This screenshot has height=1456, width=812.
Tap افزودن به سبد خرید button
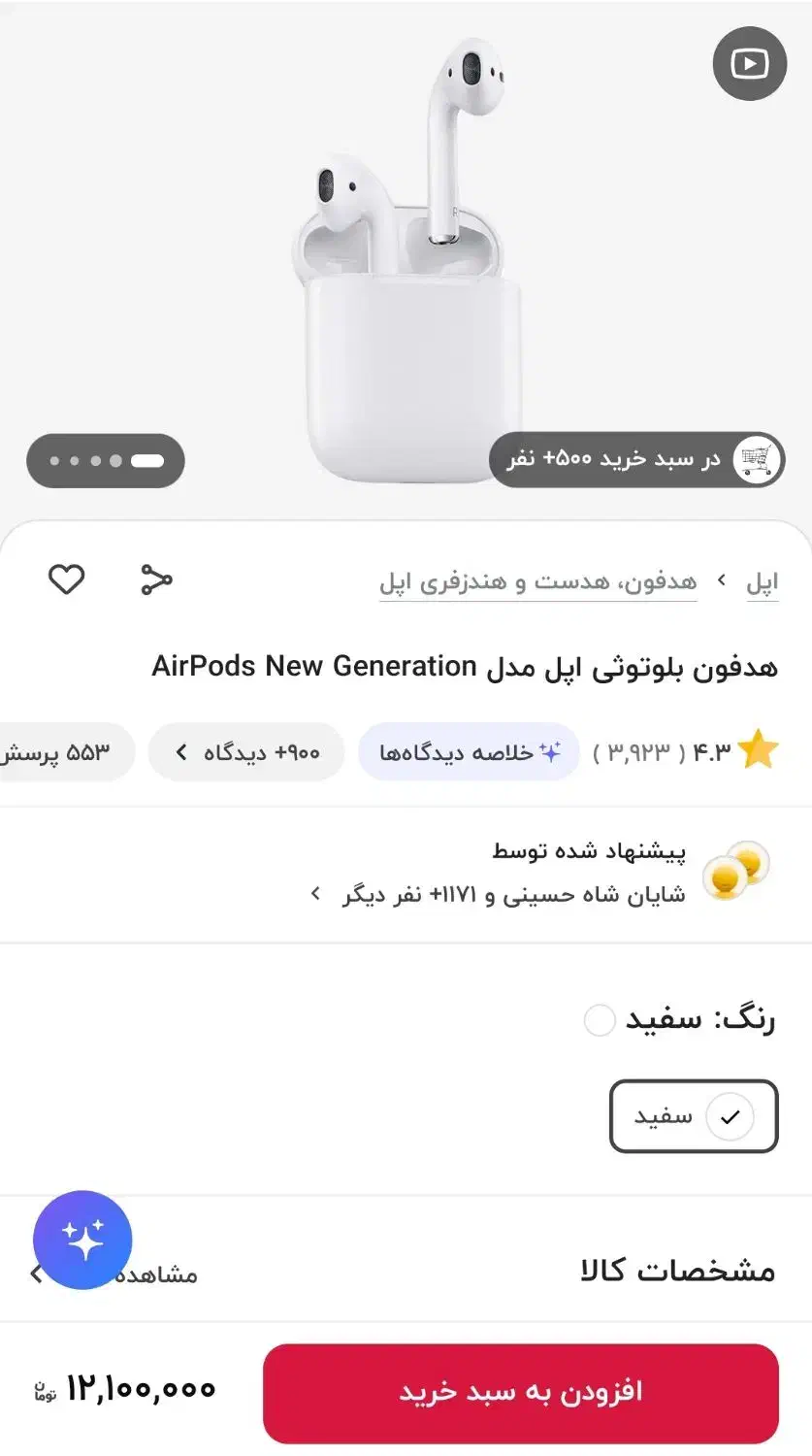click(x=520, y=1392)
